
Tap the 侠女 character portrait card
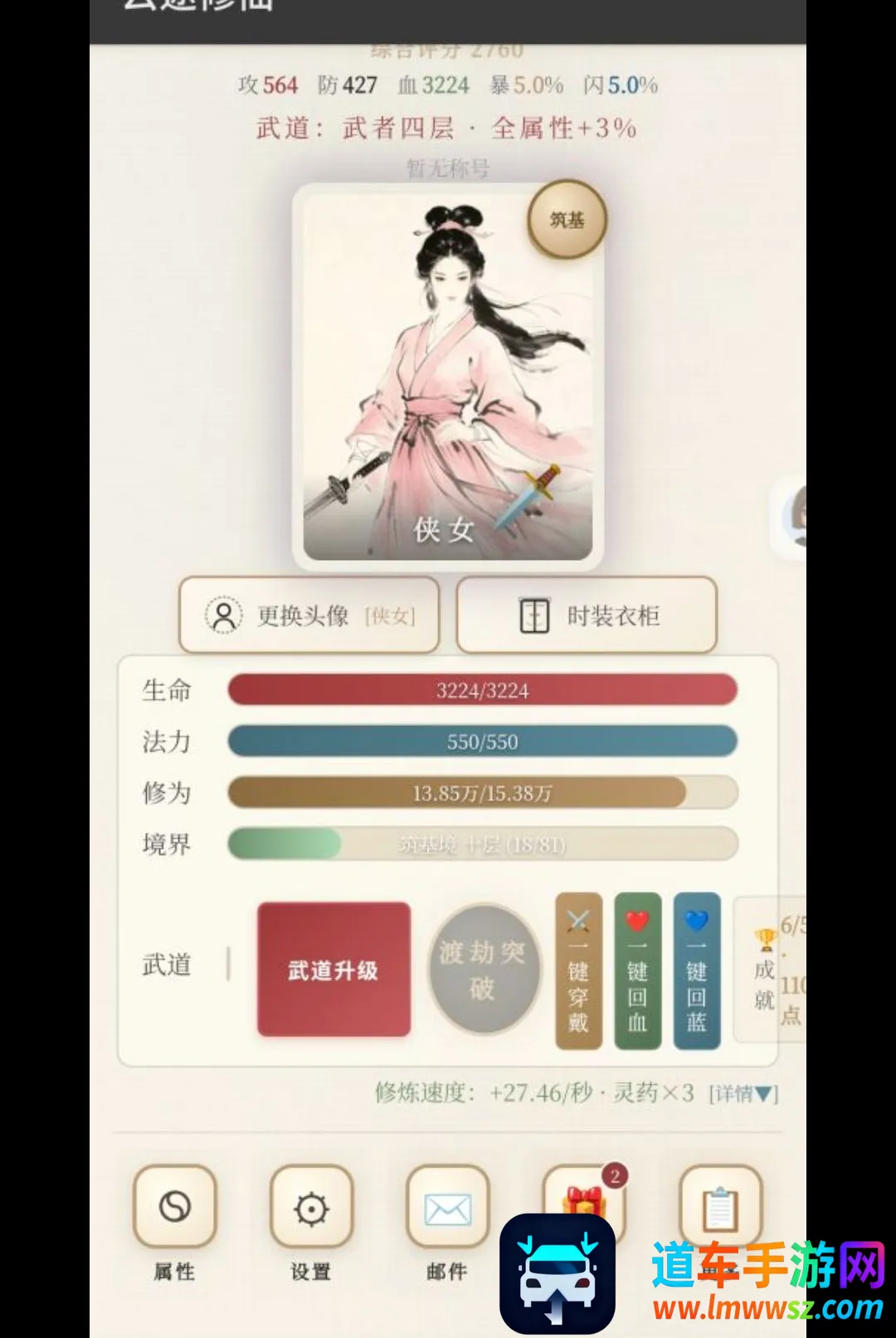(x=448, y=377)
